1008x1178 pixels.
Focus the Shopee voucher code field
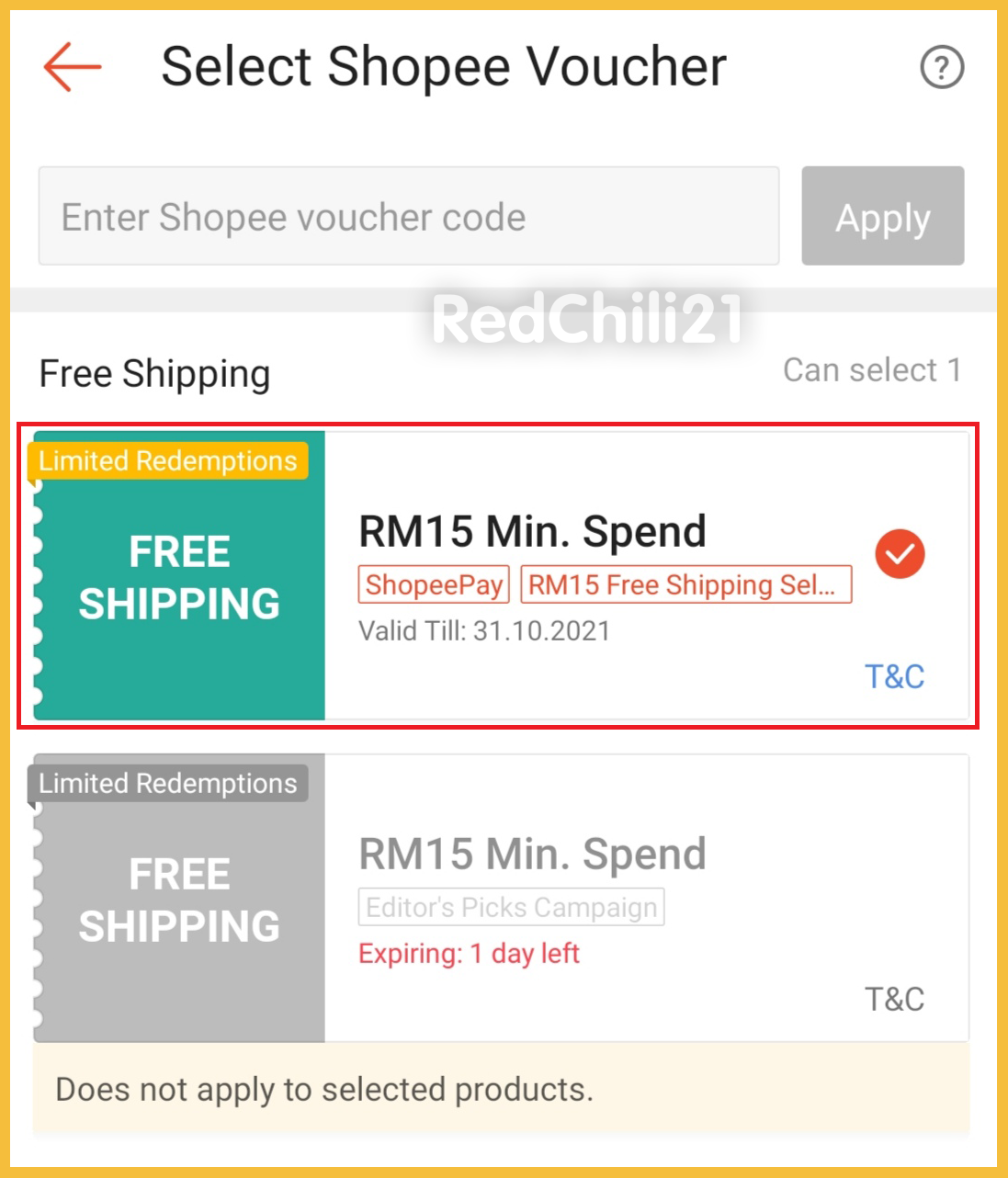409,217
